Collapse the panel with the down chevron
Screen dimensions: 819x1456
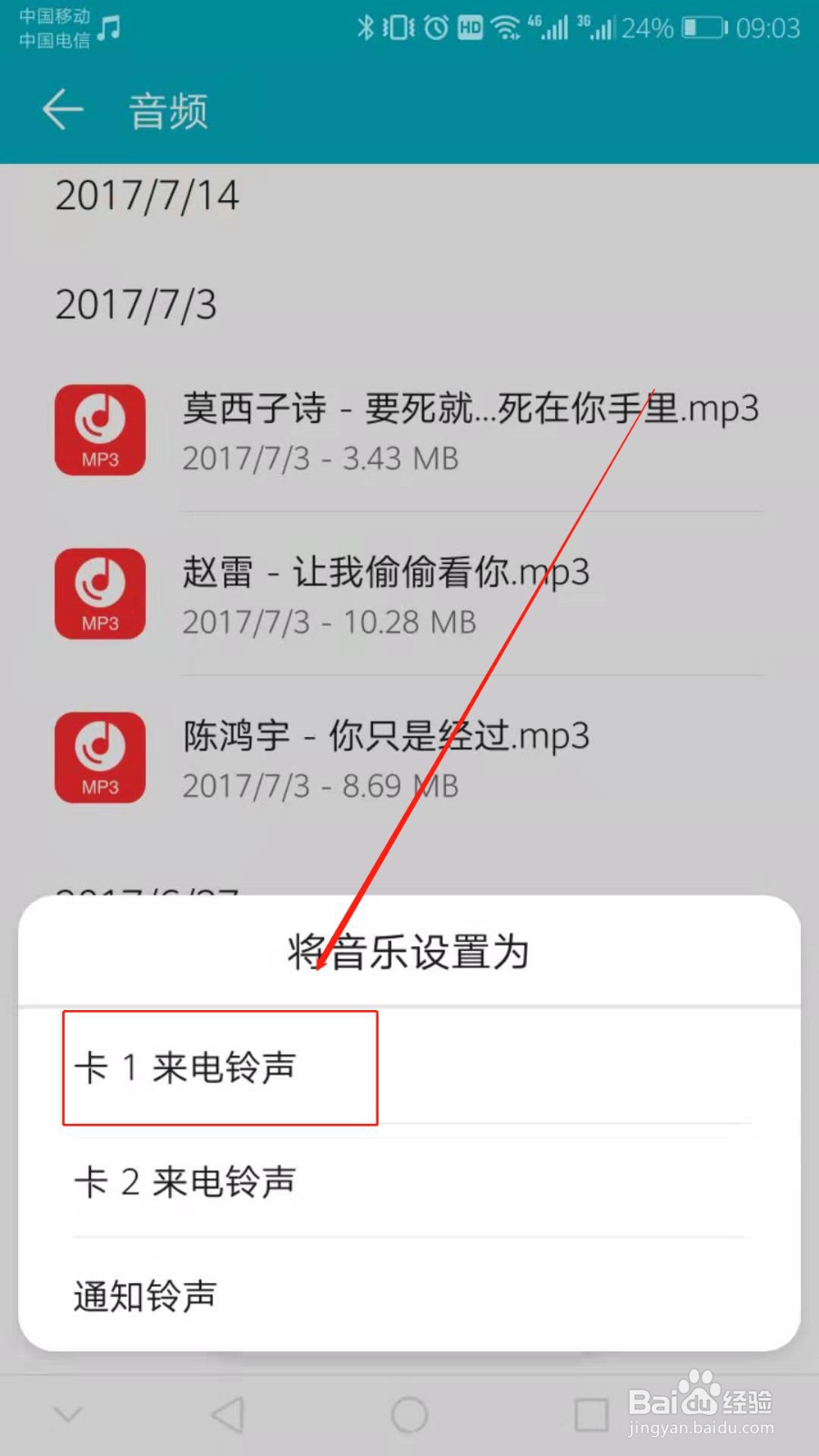coord(69,1413)
